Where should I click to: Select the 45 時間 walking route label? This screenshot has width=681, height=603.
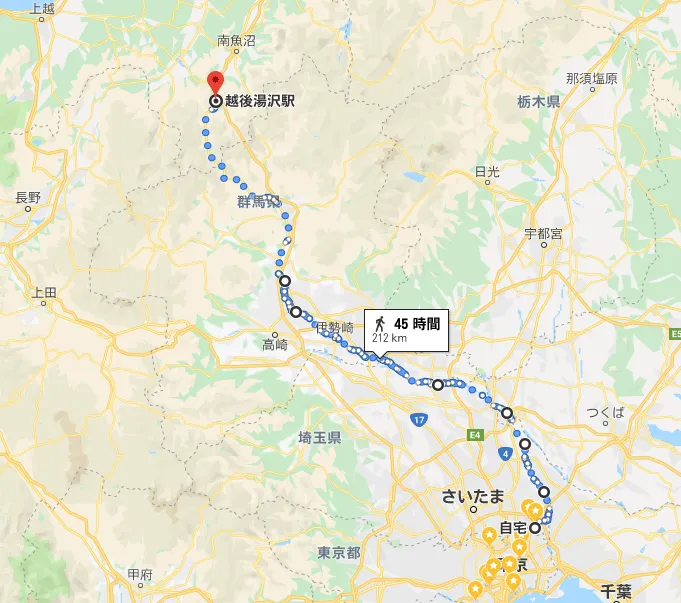pyautogui.click(x=405, y=329)
